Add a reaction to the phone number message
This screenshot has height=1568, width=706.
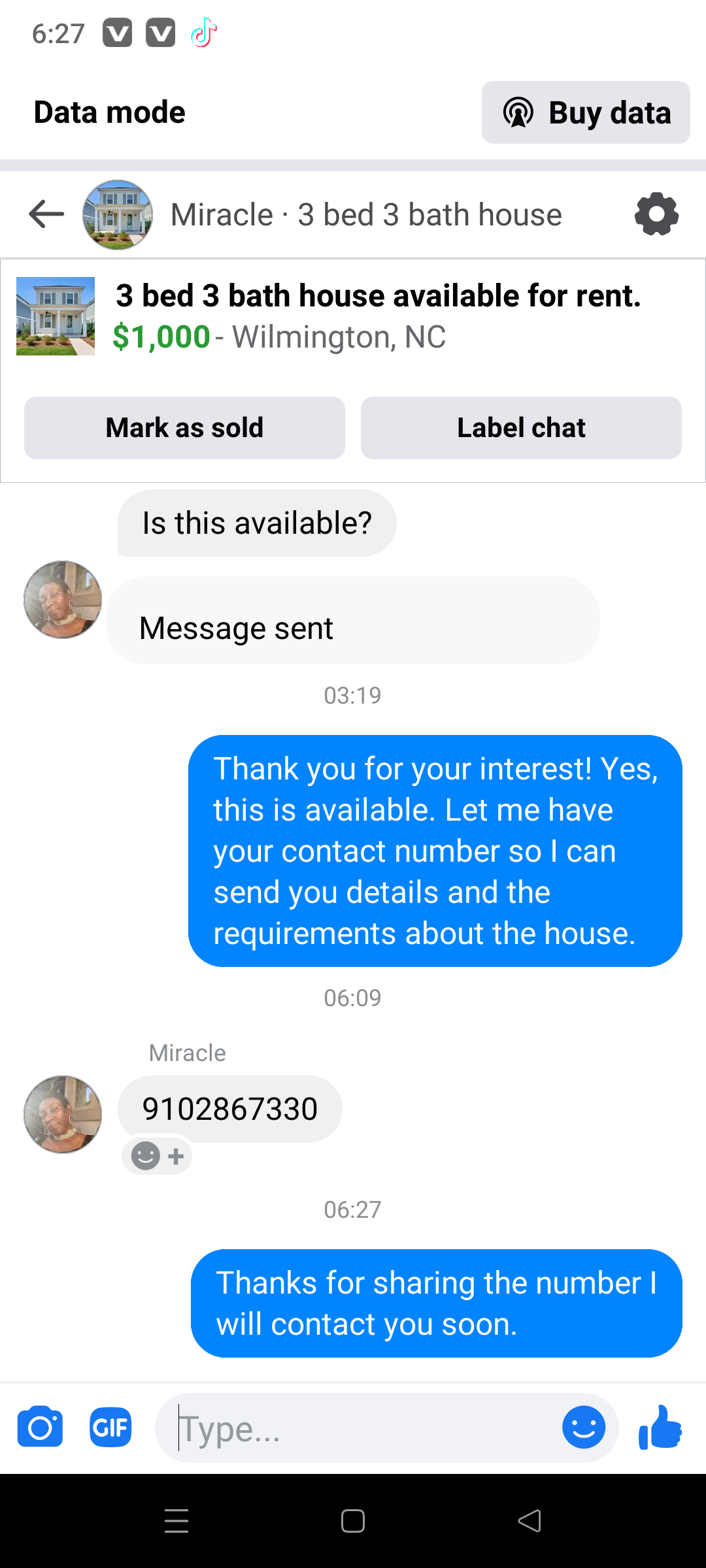pyautogui.click(x=157, y=1156)
